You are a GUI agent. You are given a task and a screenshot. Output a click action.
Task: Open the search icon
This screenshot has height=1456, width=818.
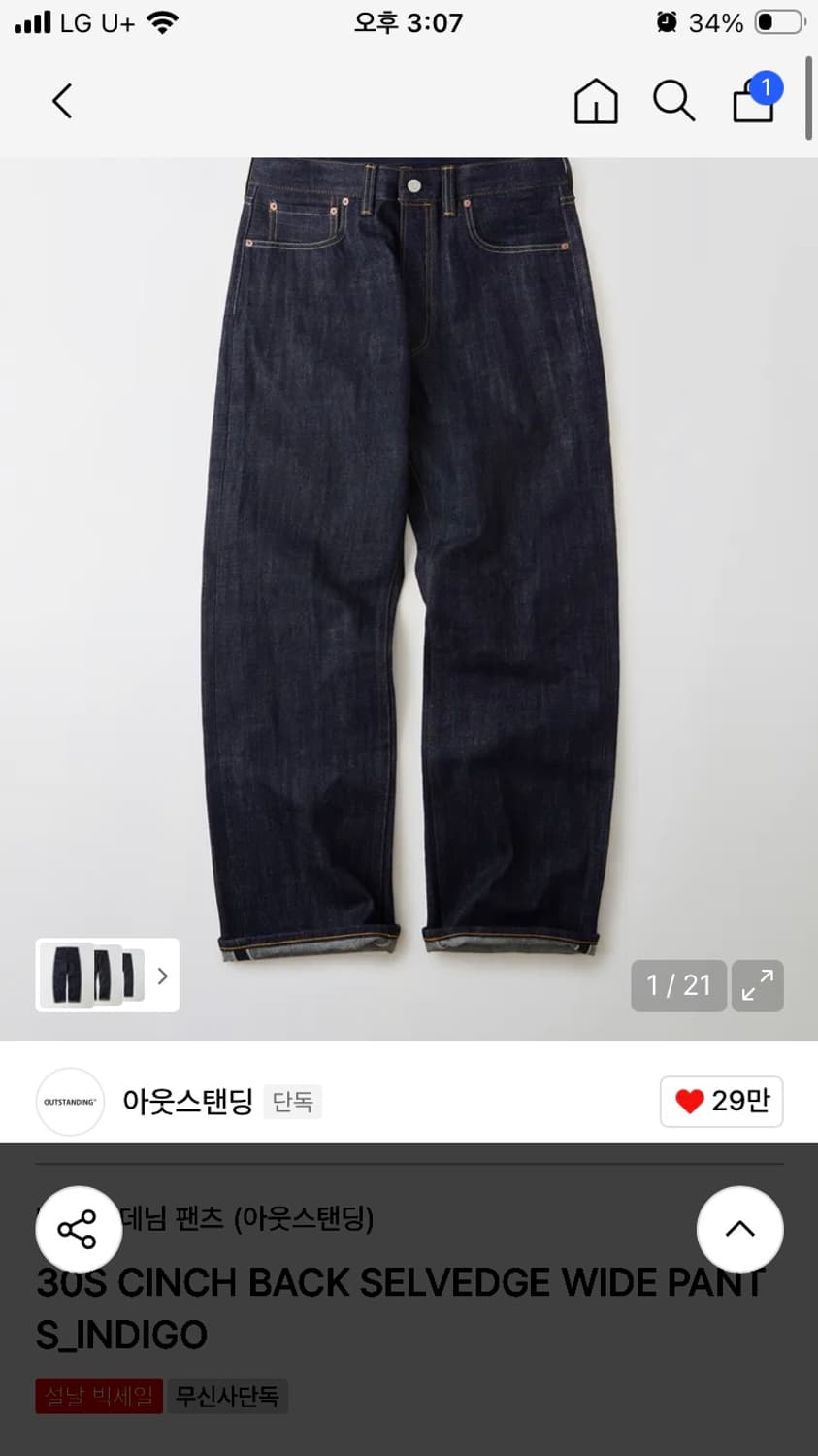click(673, 101)
